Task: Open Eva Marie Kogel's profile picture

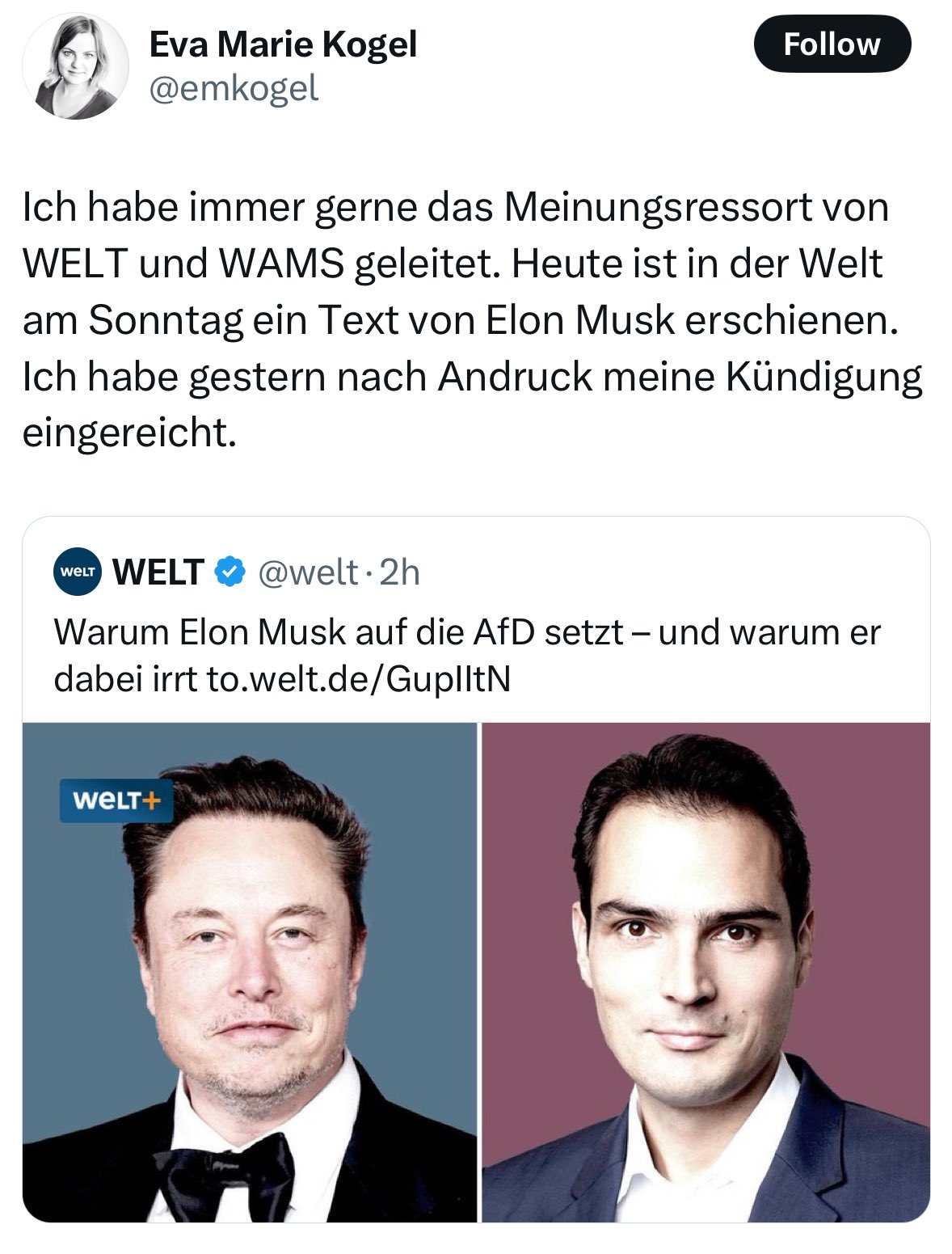Action: coord(75,66)
